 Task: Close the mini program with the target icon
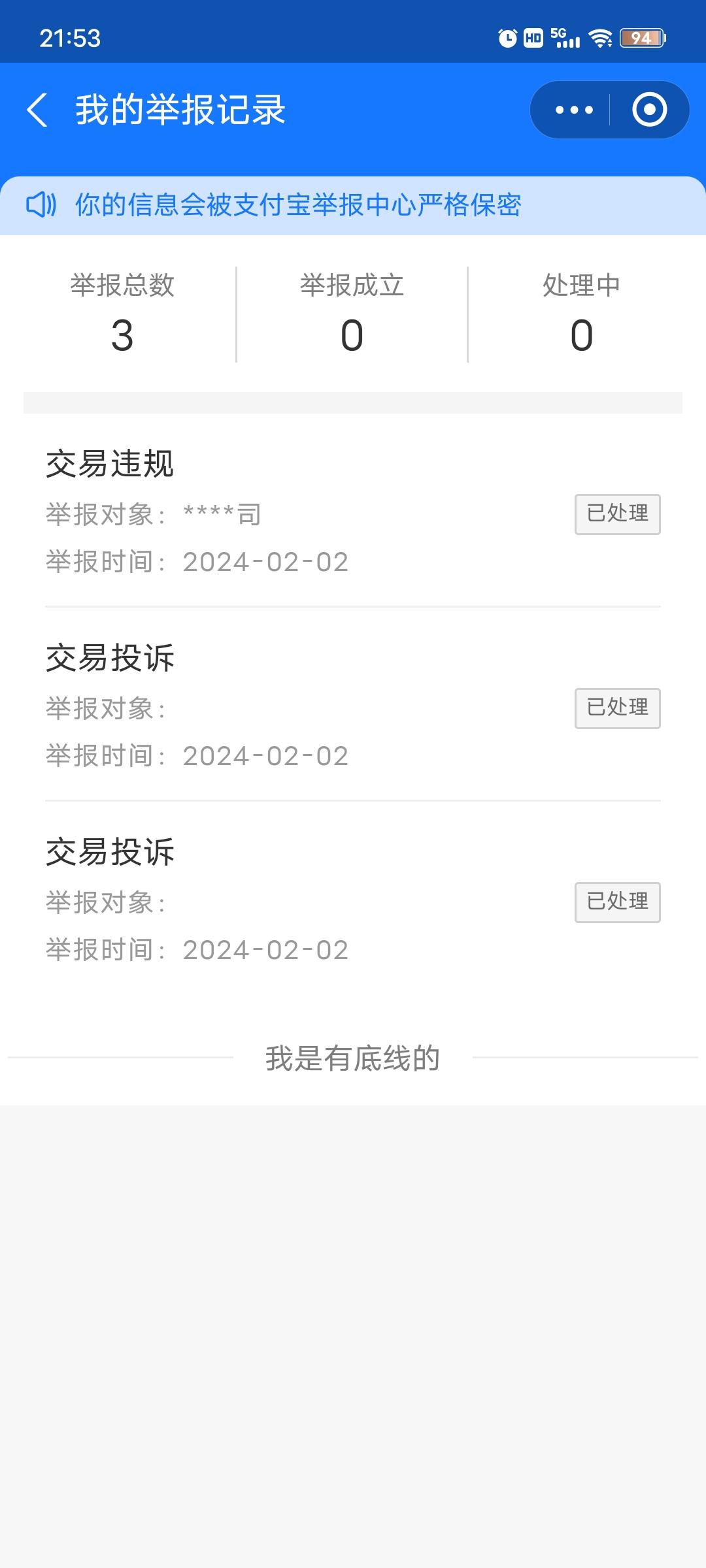(x=649, y=110)
